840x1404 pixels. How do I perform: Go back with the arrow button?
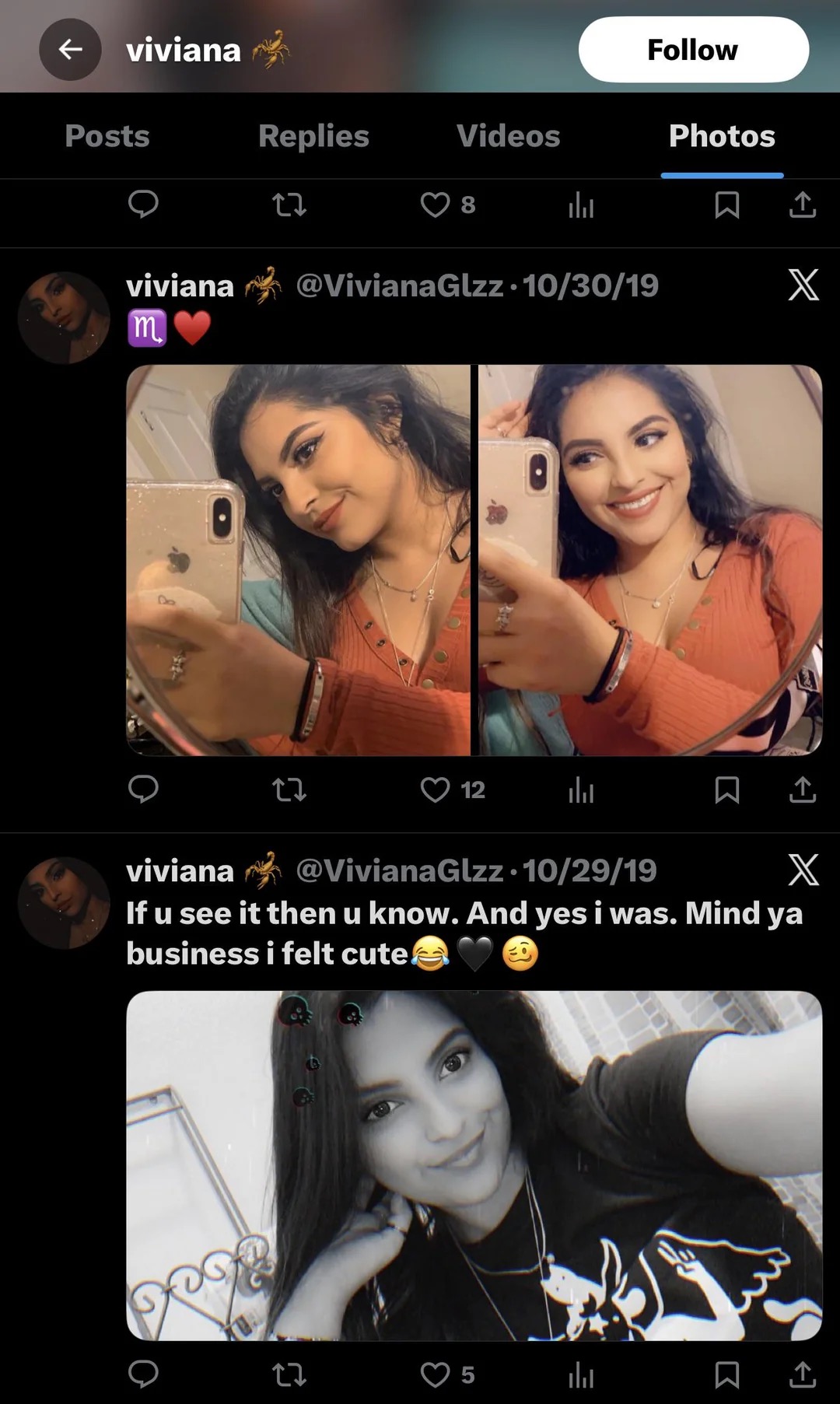(70, 50)
